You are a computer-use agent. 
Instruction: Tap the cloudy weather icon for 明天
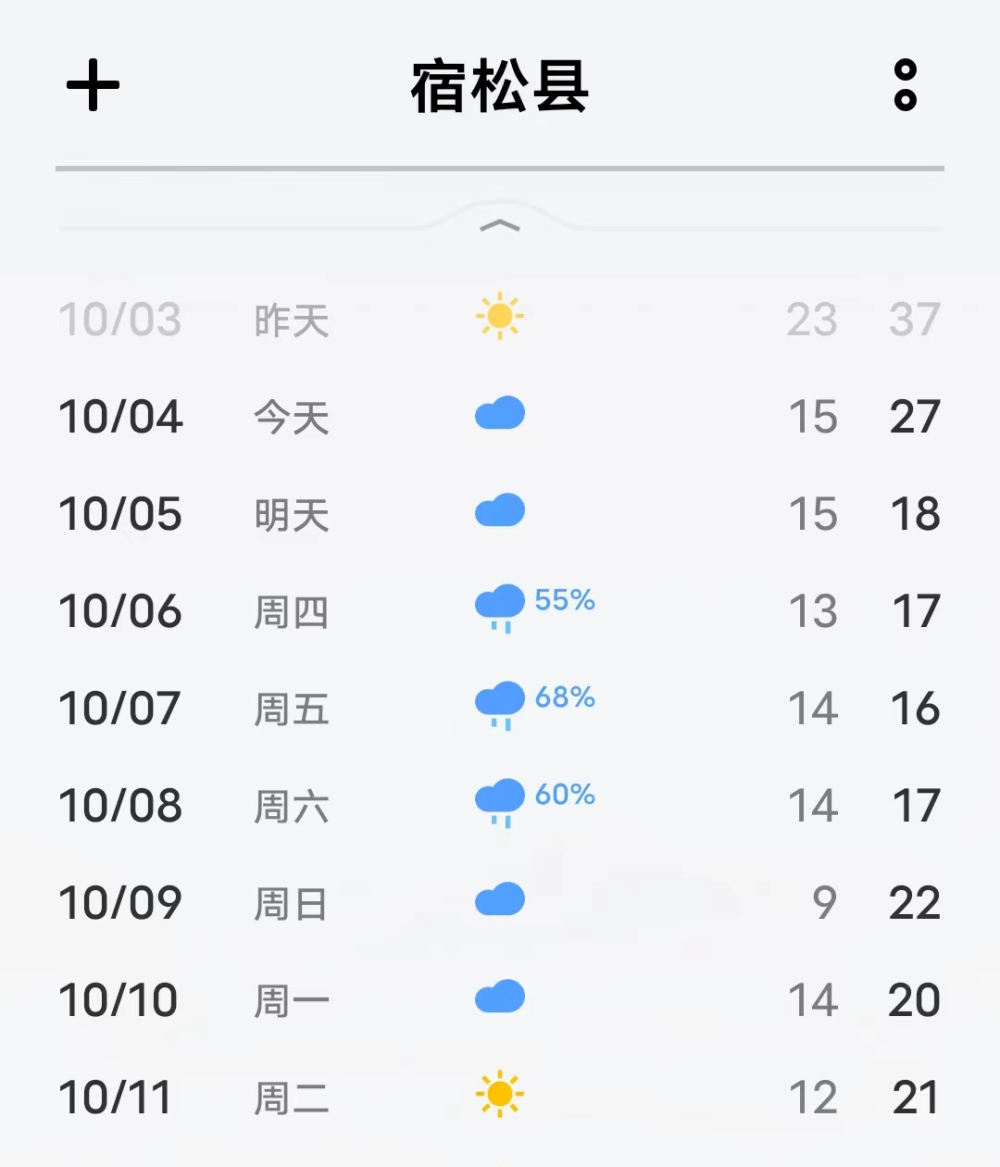tap(498, 509)
